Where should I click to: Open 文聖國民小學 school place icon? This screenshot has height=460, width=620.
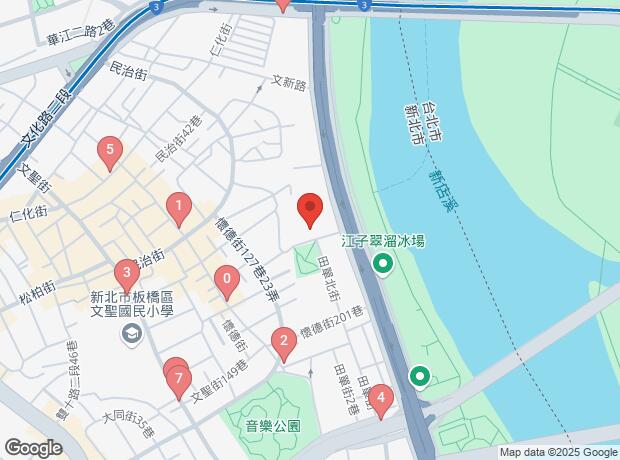point(131,334)
